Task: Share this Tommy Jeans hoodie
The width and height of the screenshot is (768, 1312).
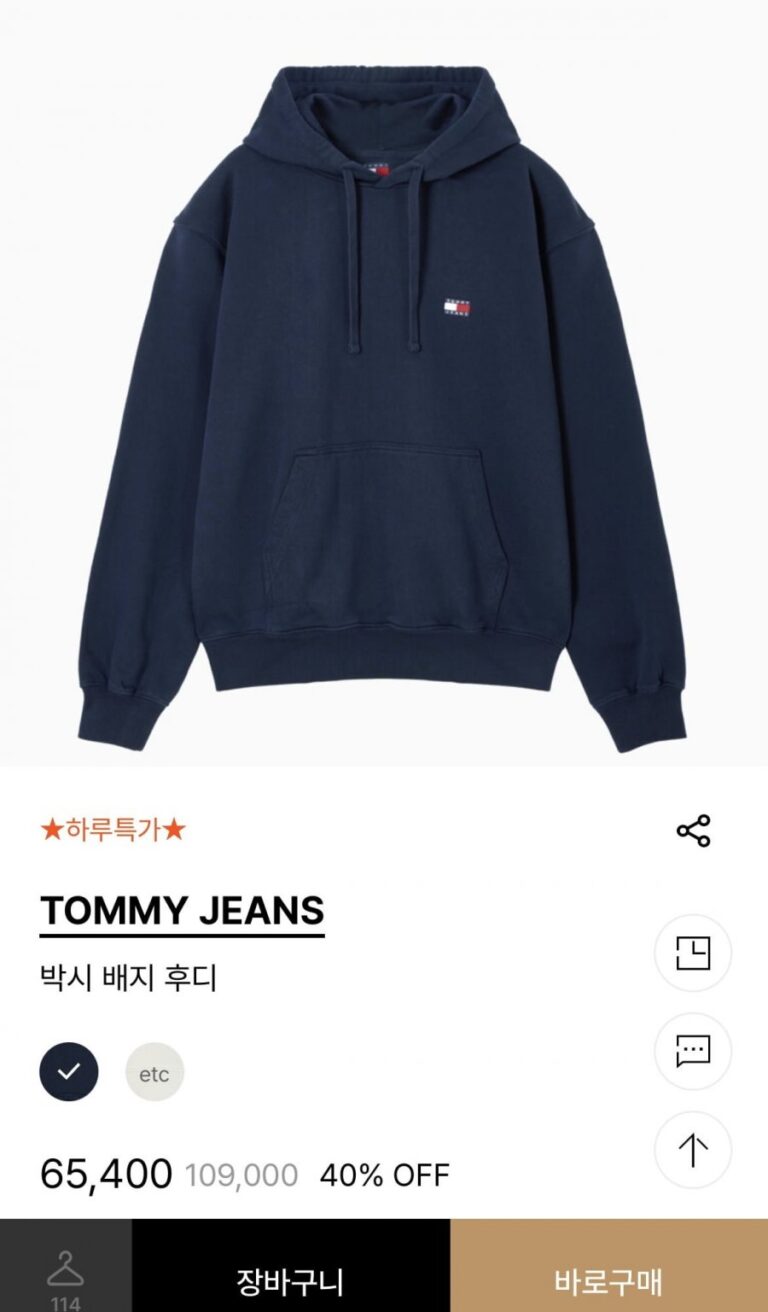Action: click(x=693, y=831)
